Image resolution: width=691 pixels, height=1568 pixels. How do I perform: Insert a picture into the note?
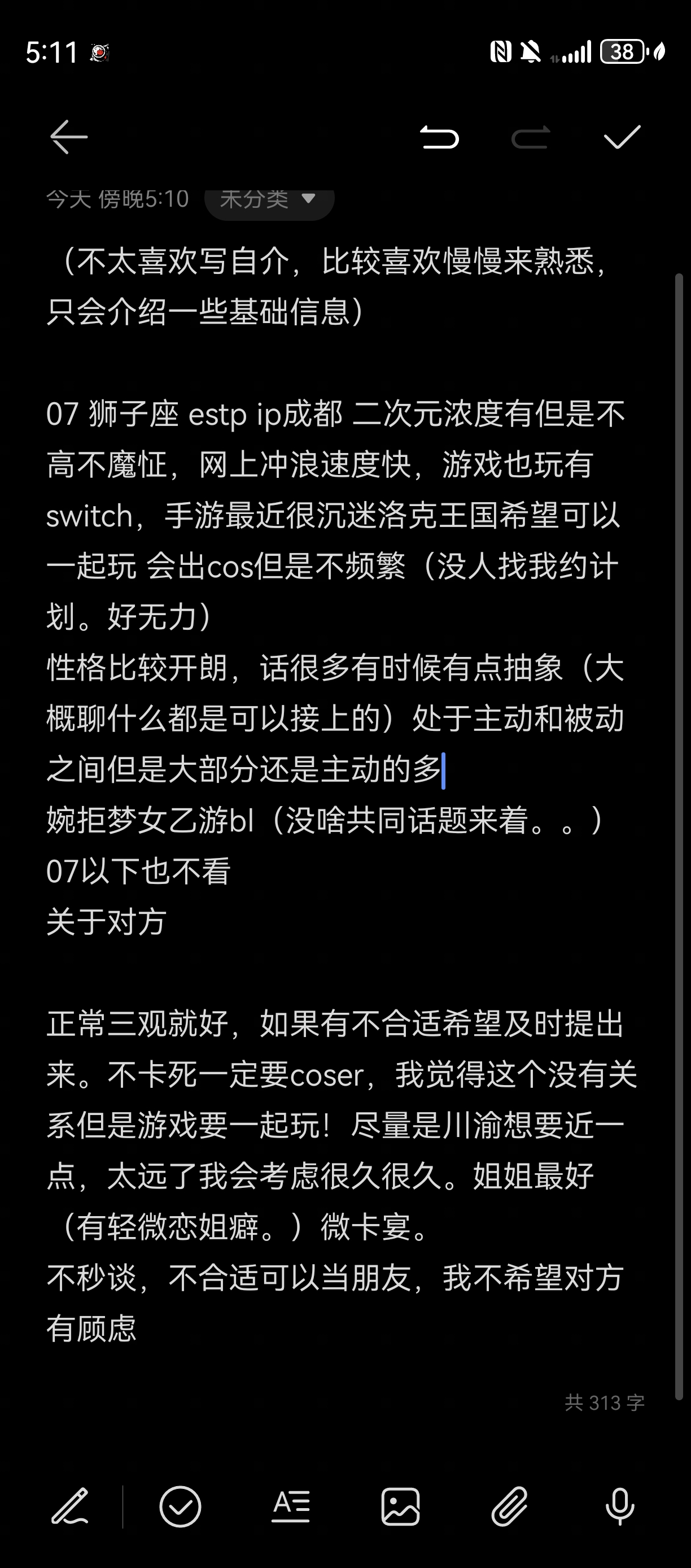400,1506
